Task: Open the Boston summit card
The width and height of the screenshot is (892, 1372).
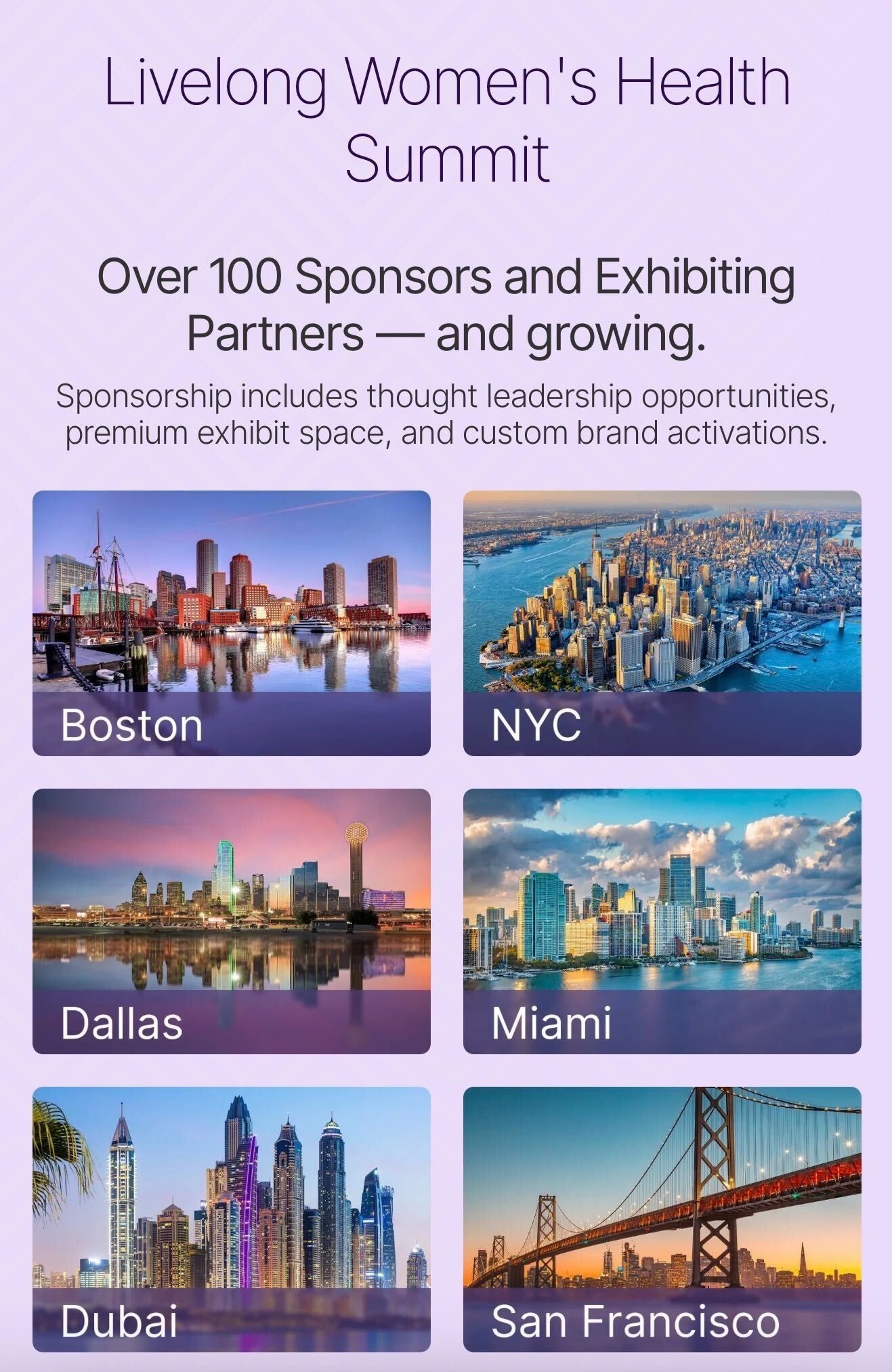Action: click(231, 623)
